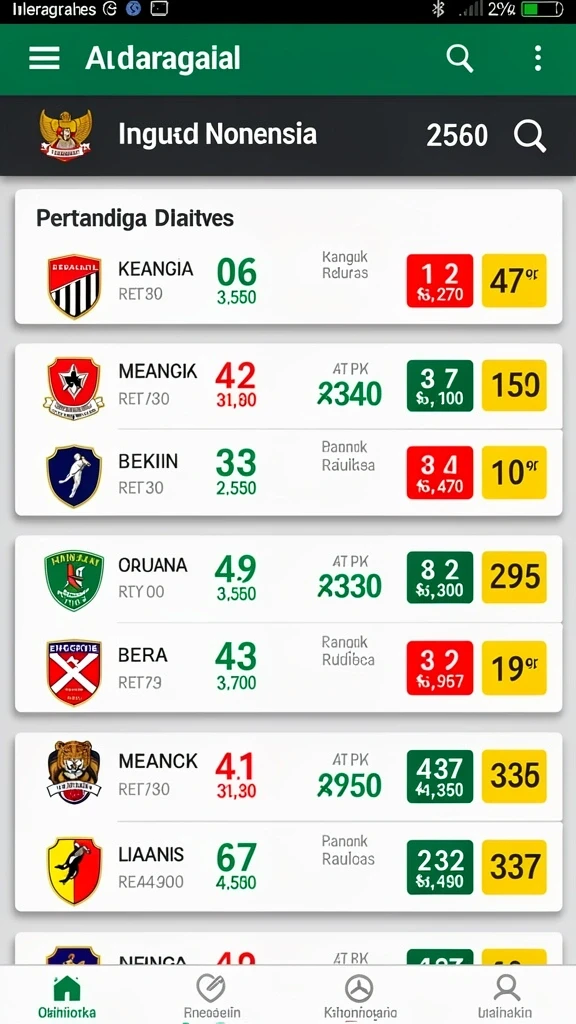The width and height of the screenshot is (576, 1024).
Task: Tap the search icon in the green app bar
Action: click(459, 59)
